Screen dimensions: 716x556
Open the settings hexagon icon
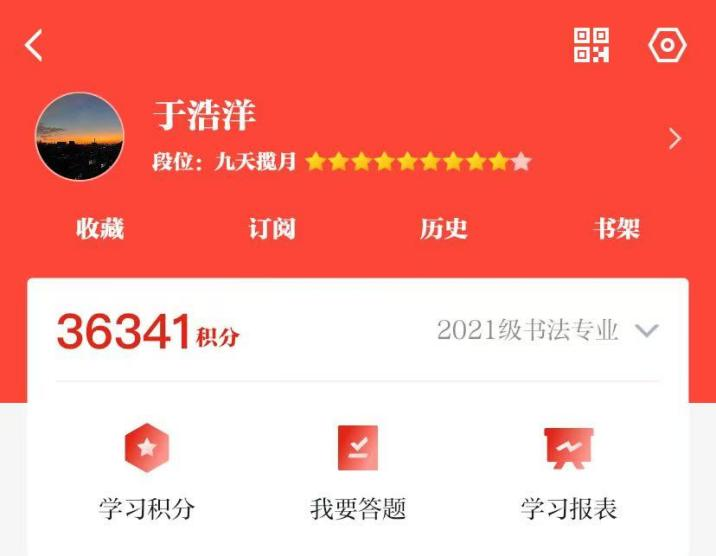[667, 45]
